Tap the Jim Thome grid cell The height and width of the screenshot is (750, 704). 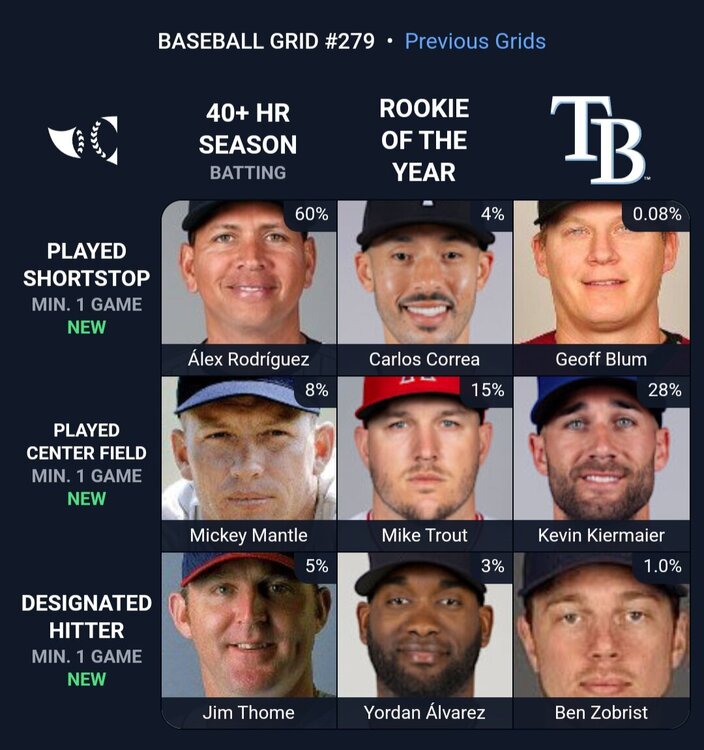249,640
